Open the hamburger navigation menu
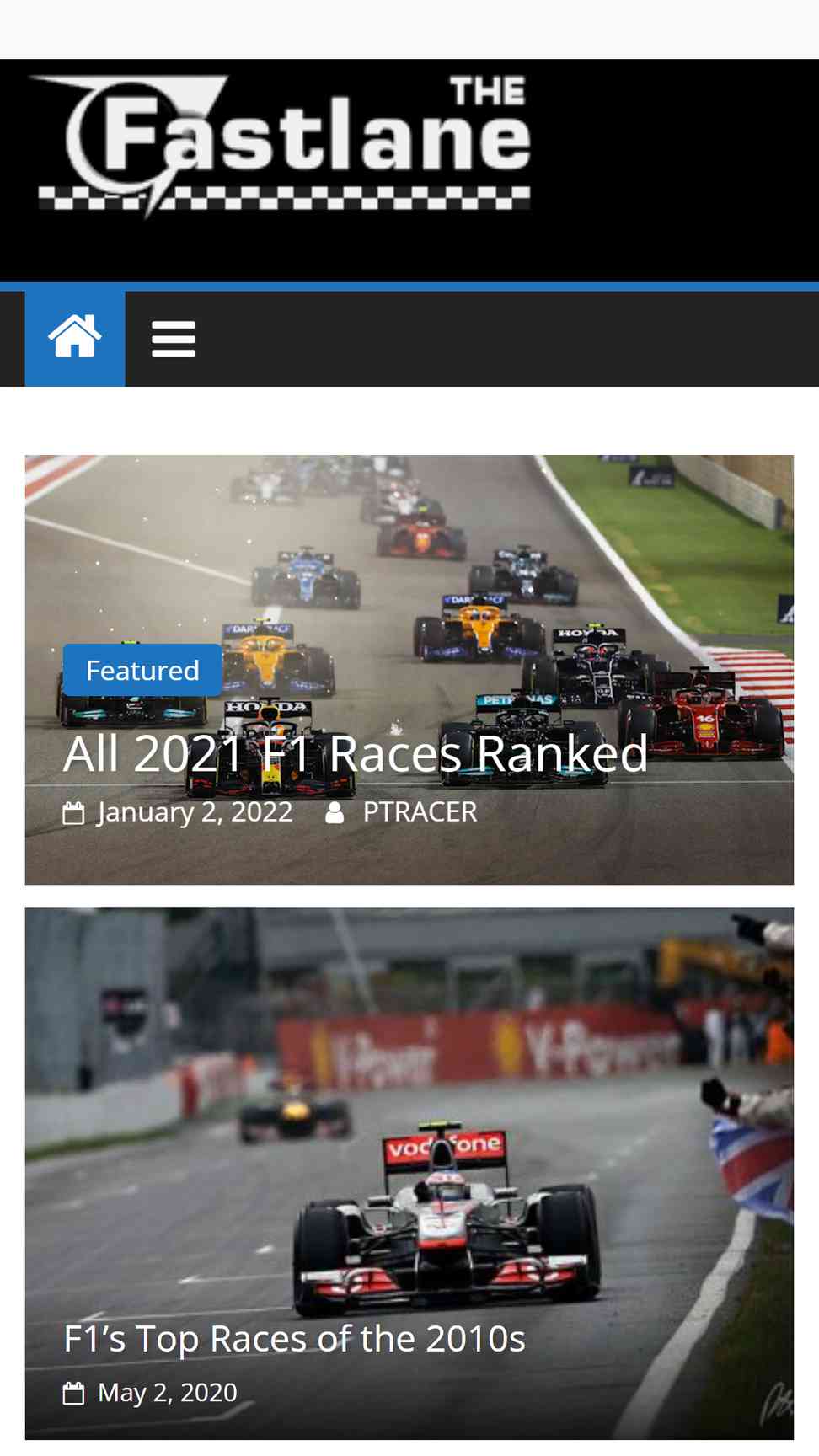The height and width of the screenshot is (1456, 819). click(x=174, y=340)
